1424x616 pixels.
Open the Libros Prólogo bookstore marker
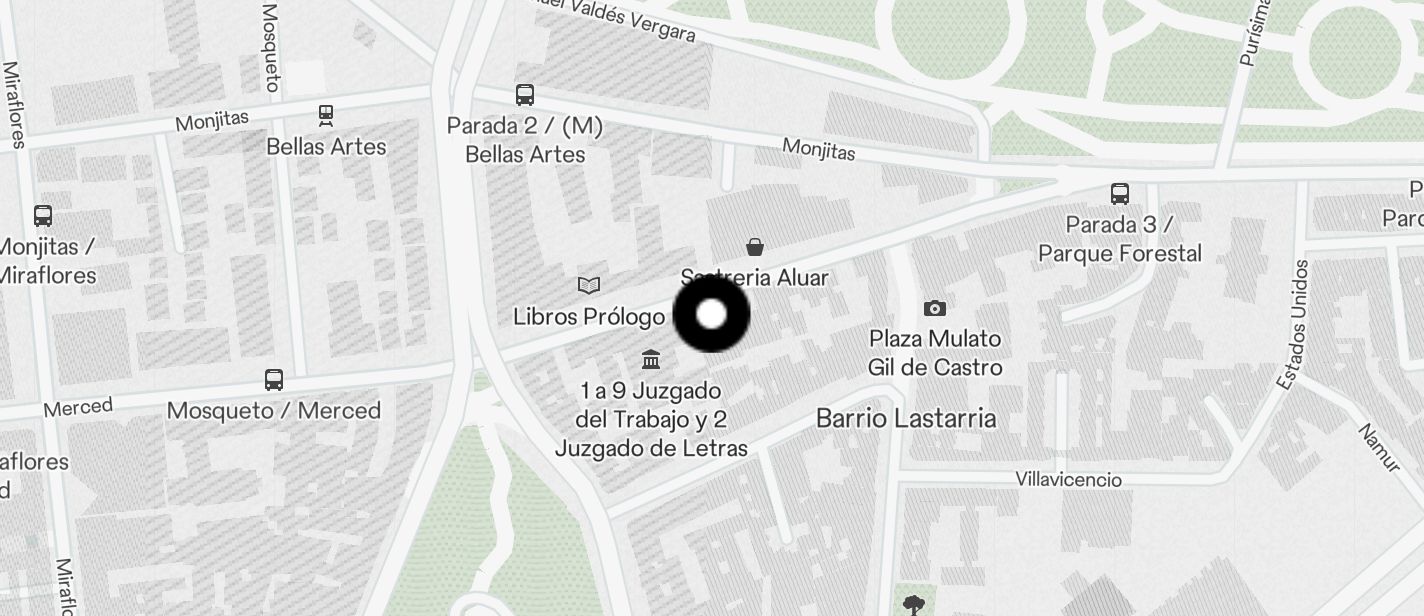pyautogui.click(x=589, y=287)
